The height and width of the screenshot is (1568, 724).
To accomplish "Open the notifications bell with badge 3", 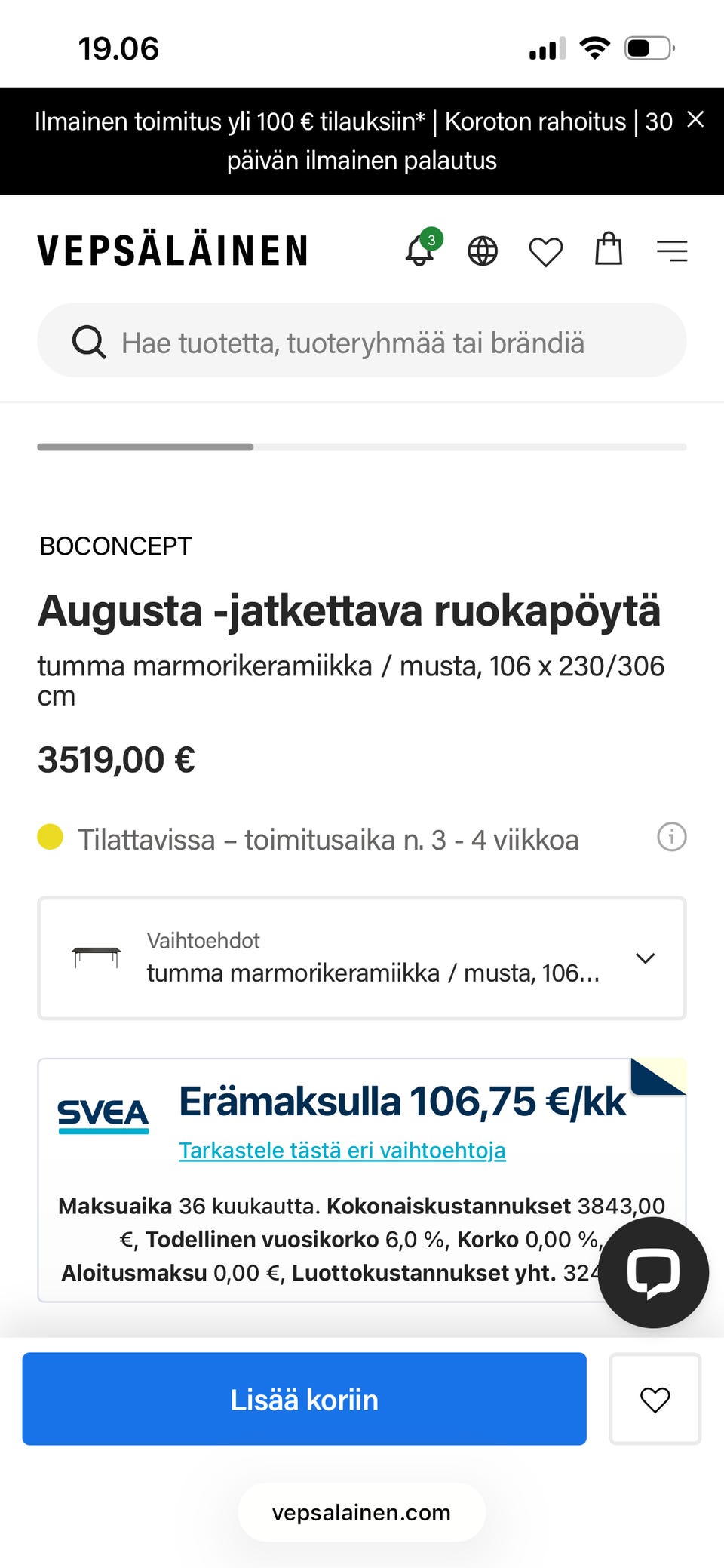I will click(420, 251).
